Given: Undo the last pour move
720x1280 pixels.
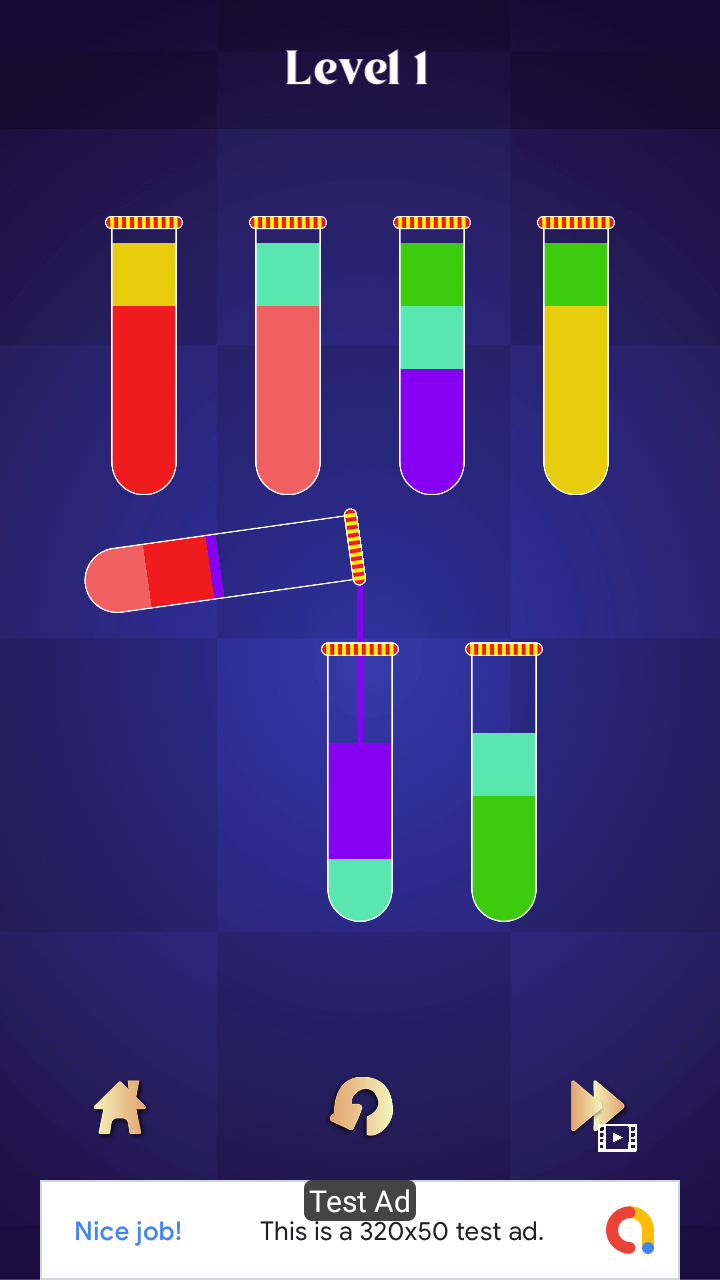Looking at the screenshot, I should (361, 1107).
